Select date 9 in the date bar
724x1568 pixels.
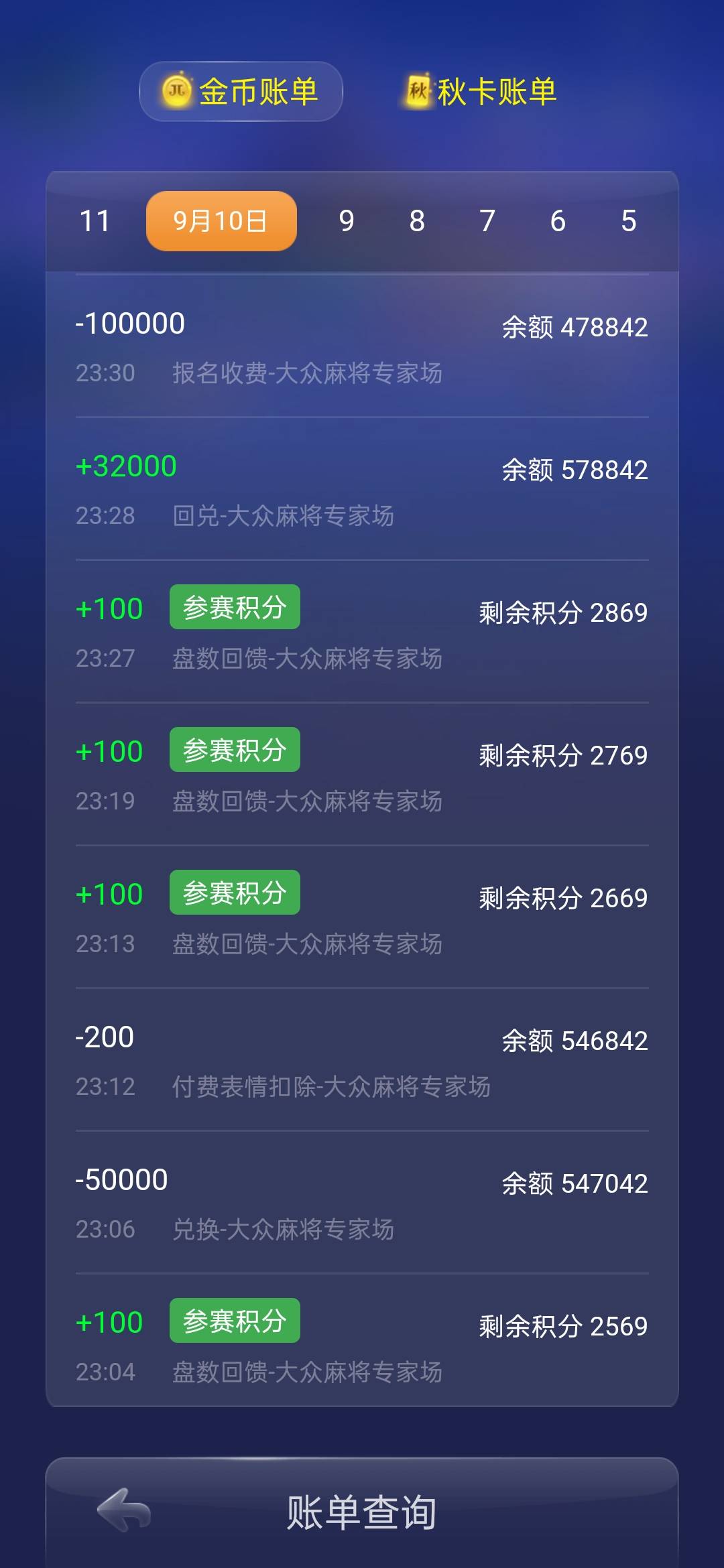click(347, 220)
